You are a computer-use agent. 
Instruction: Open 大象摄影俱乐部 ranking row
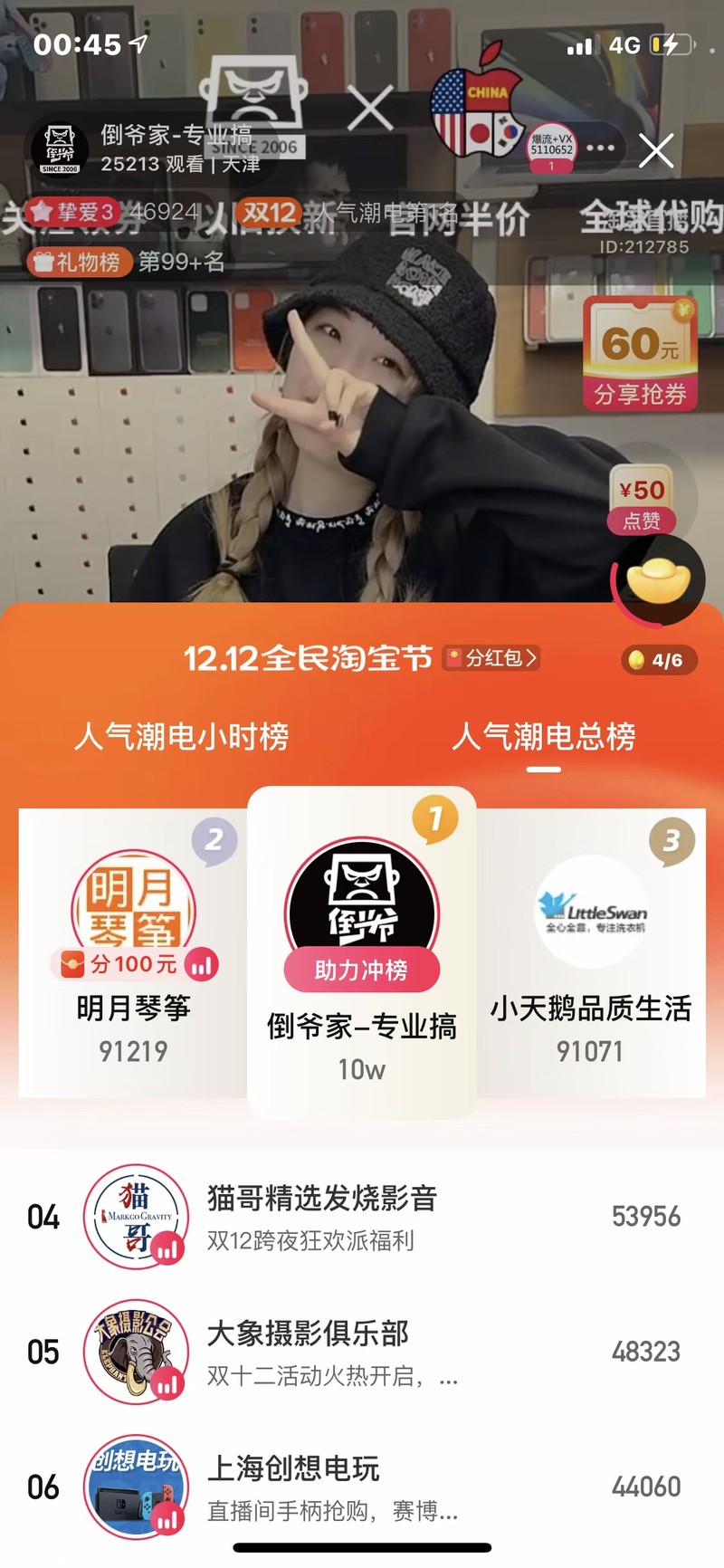click(x=362, y=1352)
